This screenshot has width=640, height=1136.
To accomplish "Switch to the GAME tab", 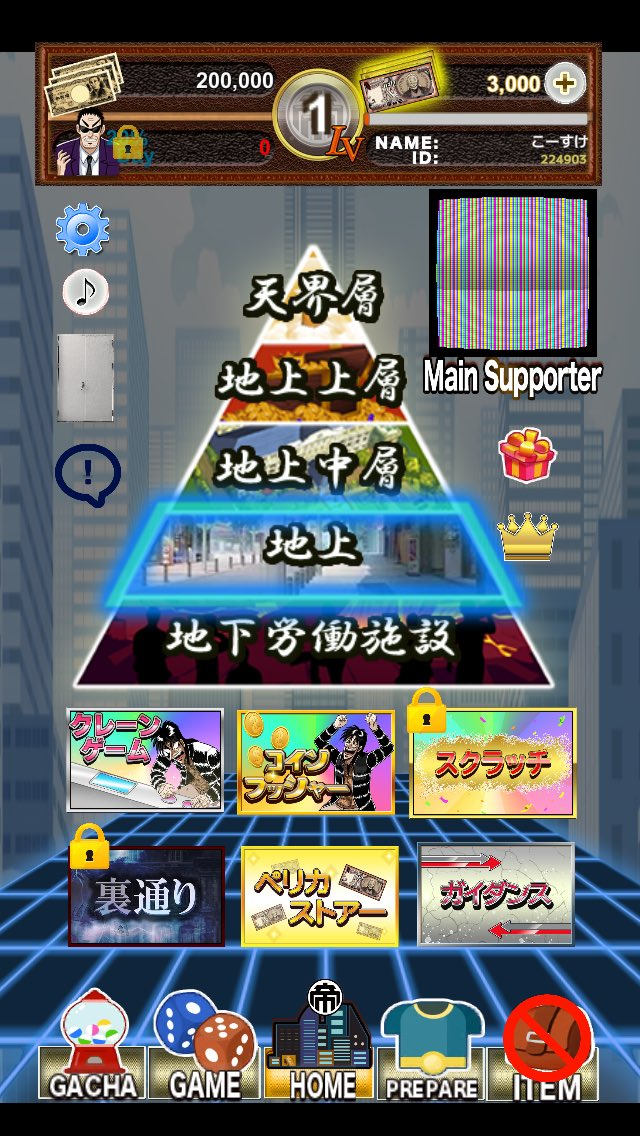I will pos(205,1050).
